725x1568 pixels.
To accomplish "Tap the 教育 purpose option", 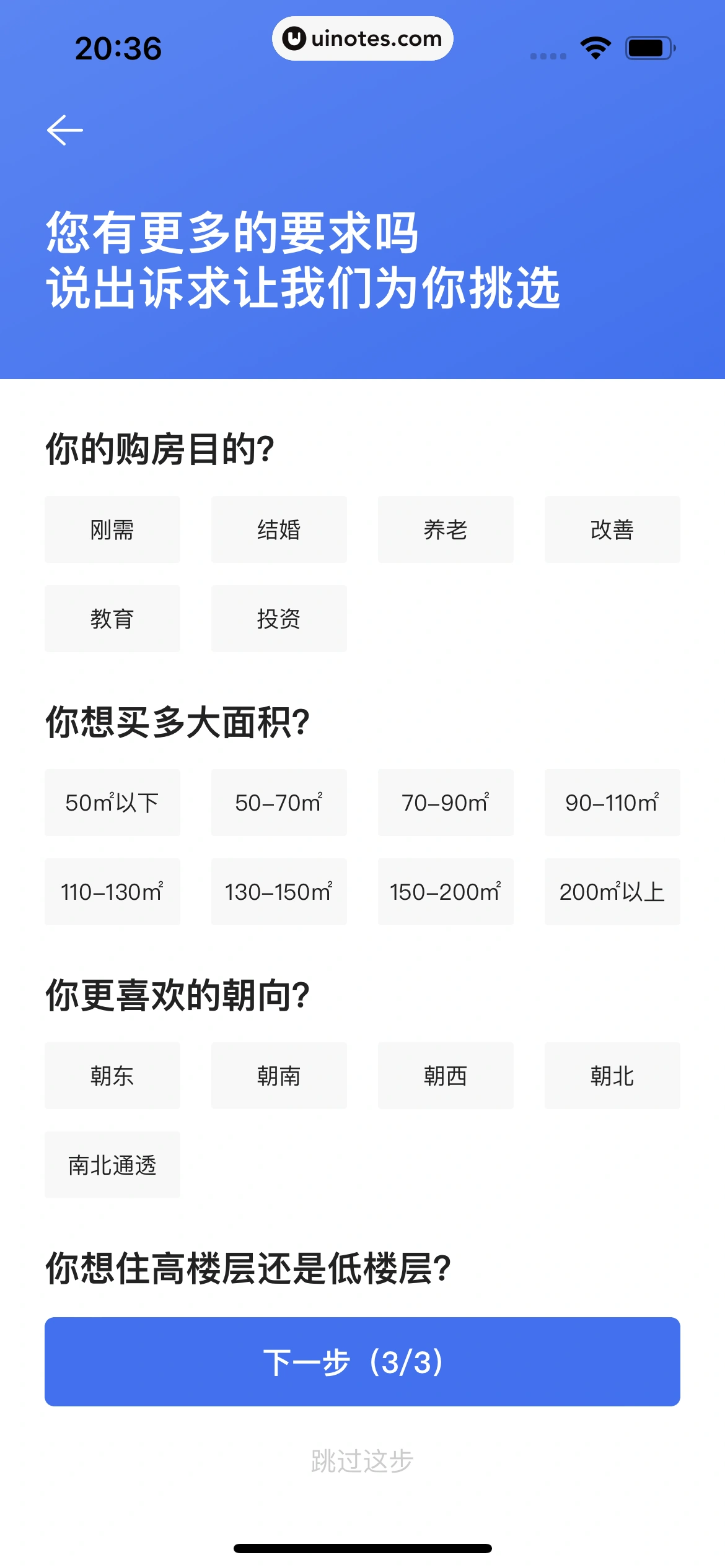I will tap(112, 619).
